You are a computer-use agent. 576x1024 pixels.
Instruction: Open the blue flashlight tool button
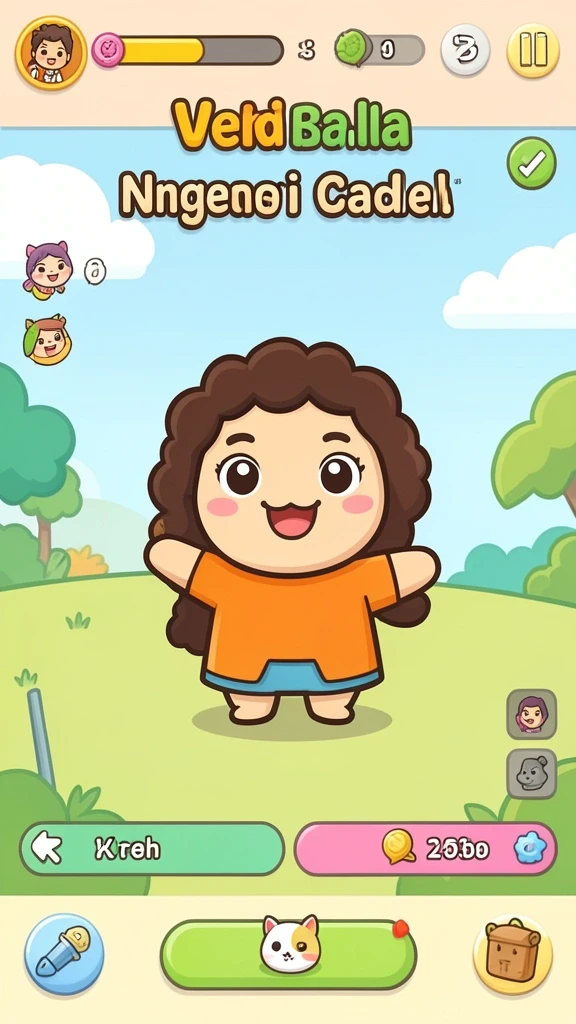pos(64,954)
